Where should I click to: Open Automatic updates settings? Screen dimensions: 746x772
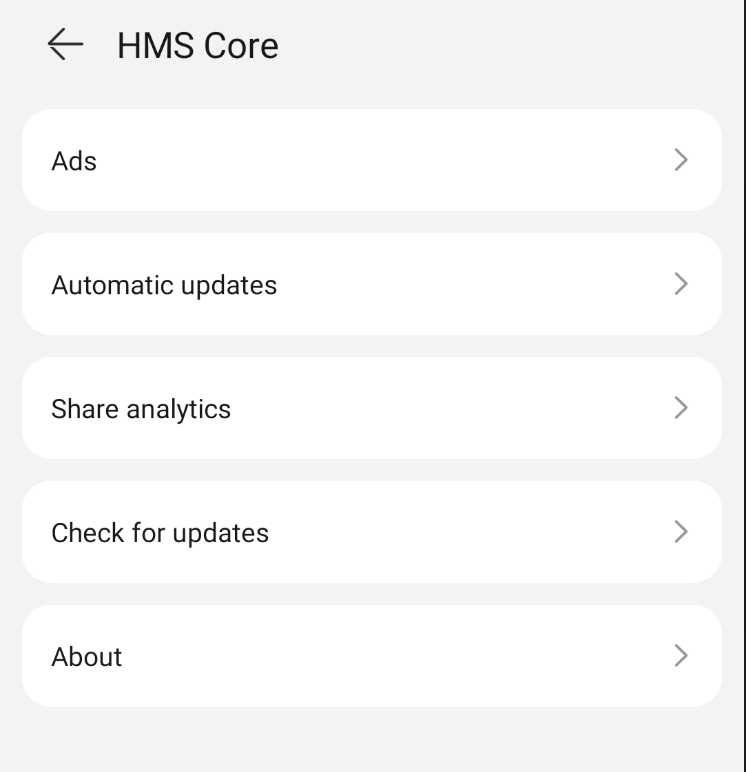[371, 284]
